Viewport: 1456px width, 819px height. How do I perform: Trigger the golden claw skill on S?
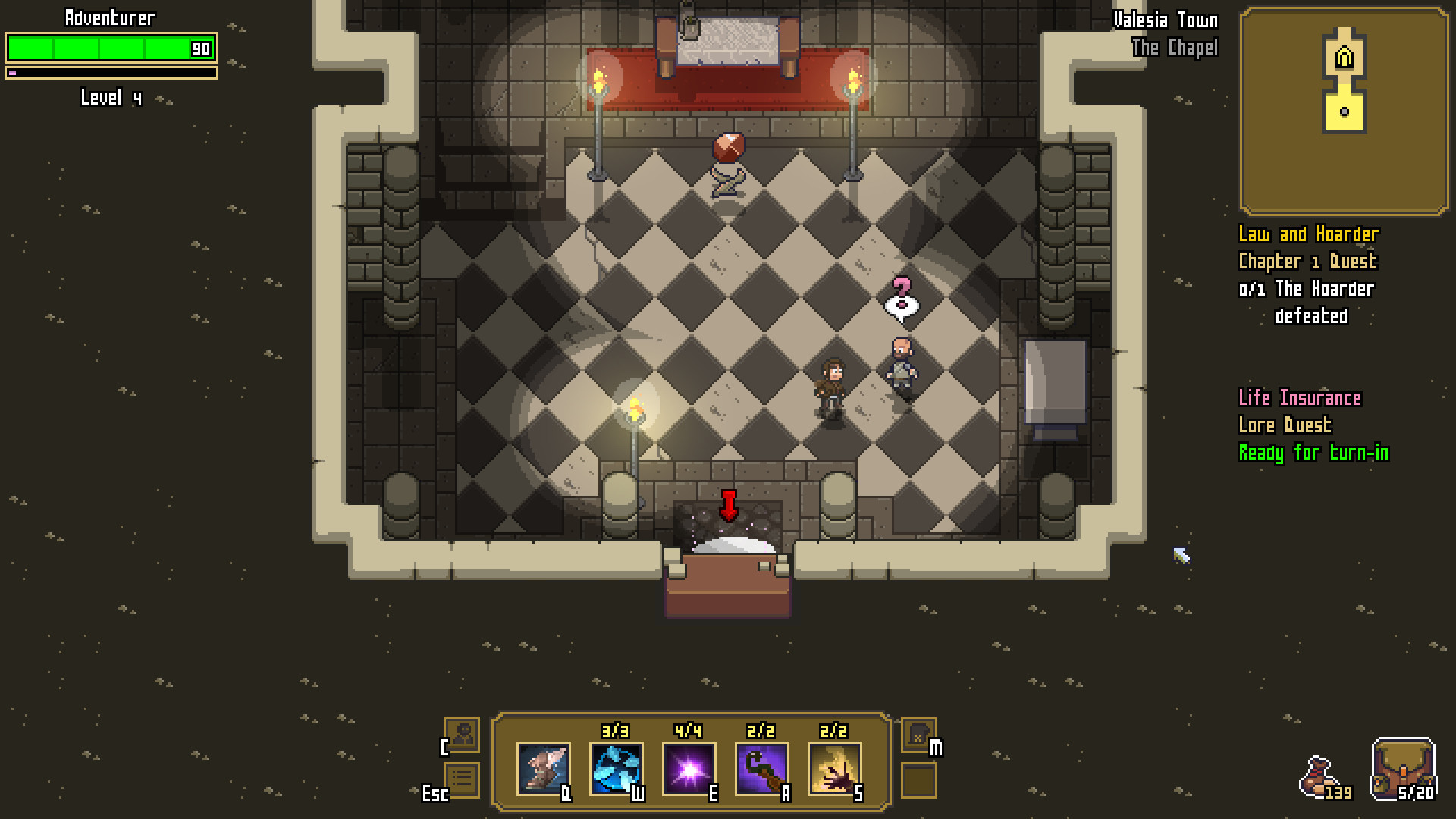pos(833,767)
